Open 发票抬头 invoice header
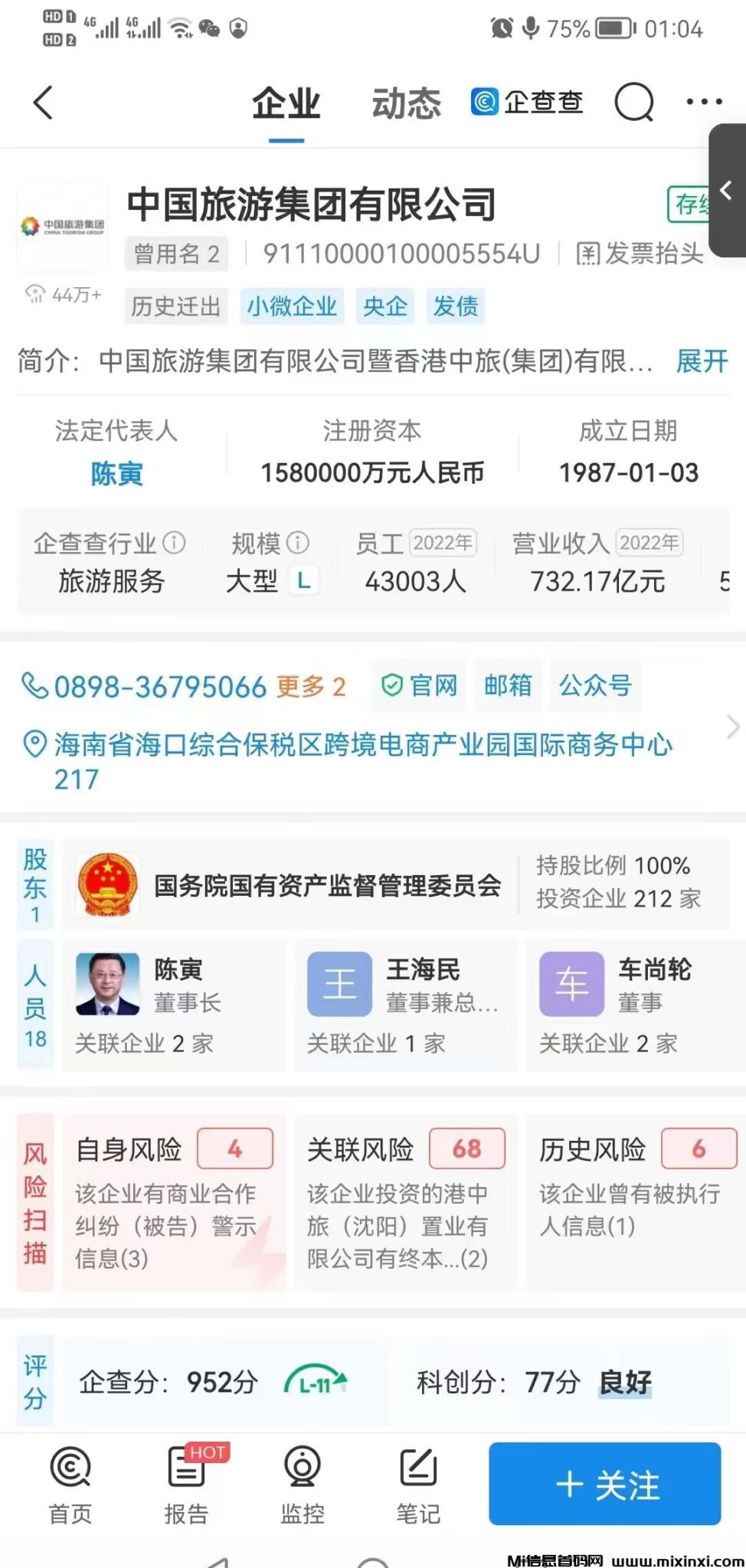This screenshot has width=746, height=1568. [640, 253]
